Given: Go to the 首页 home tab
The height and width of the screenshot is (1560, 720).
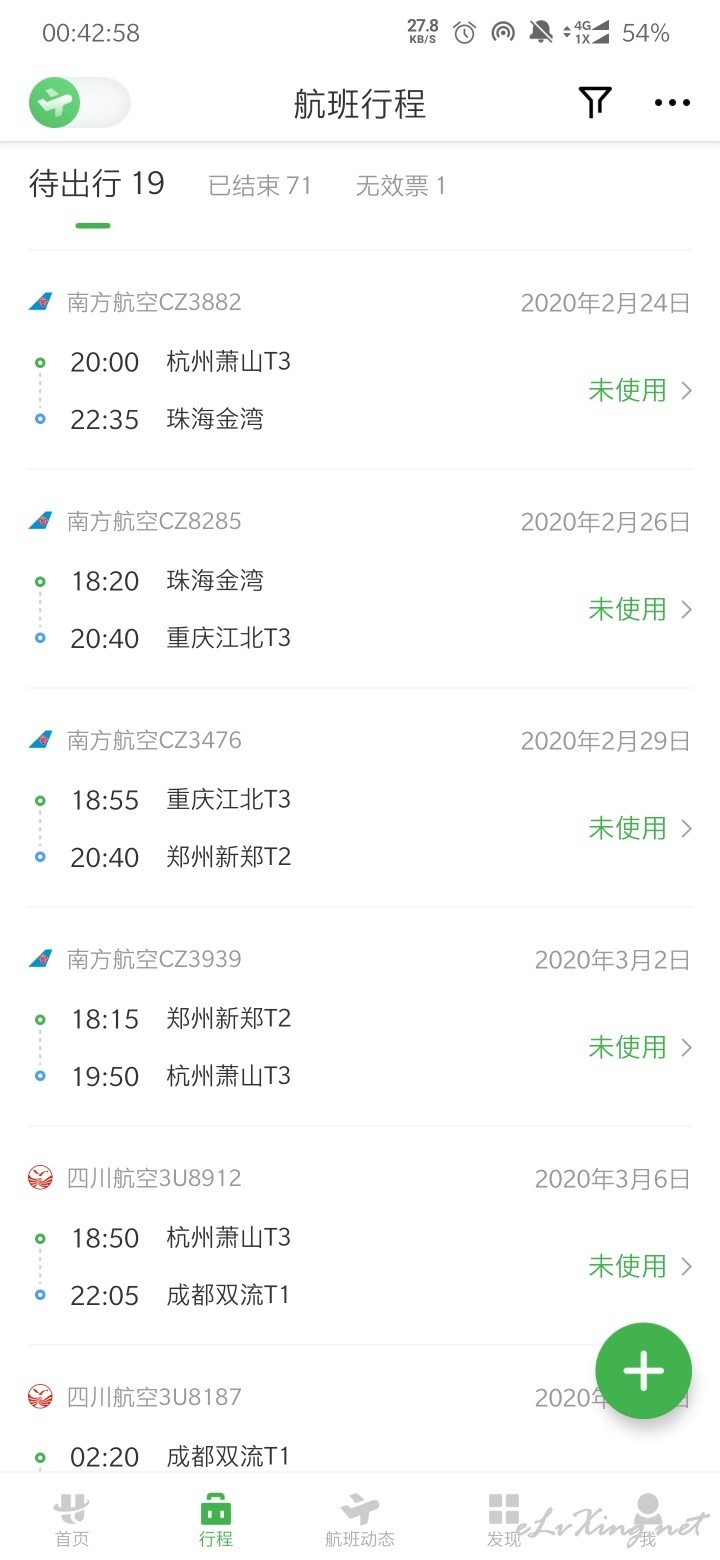Looking at the screenshot, I should (72, 1520).
